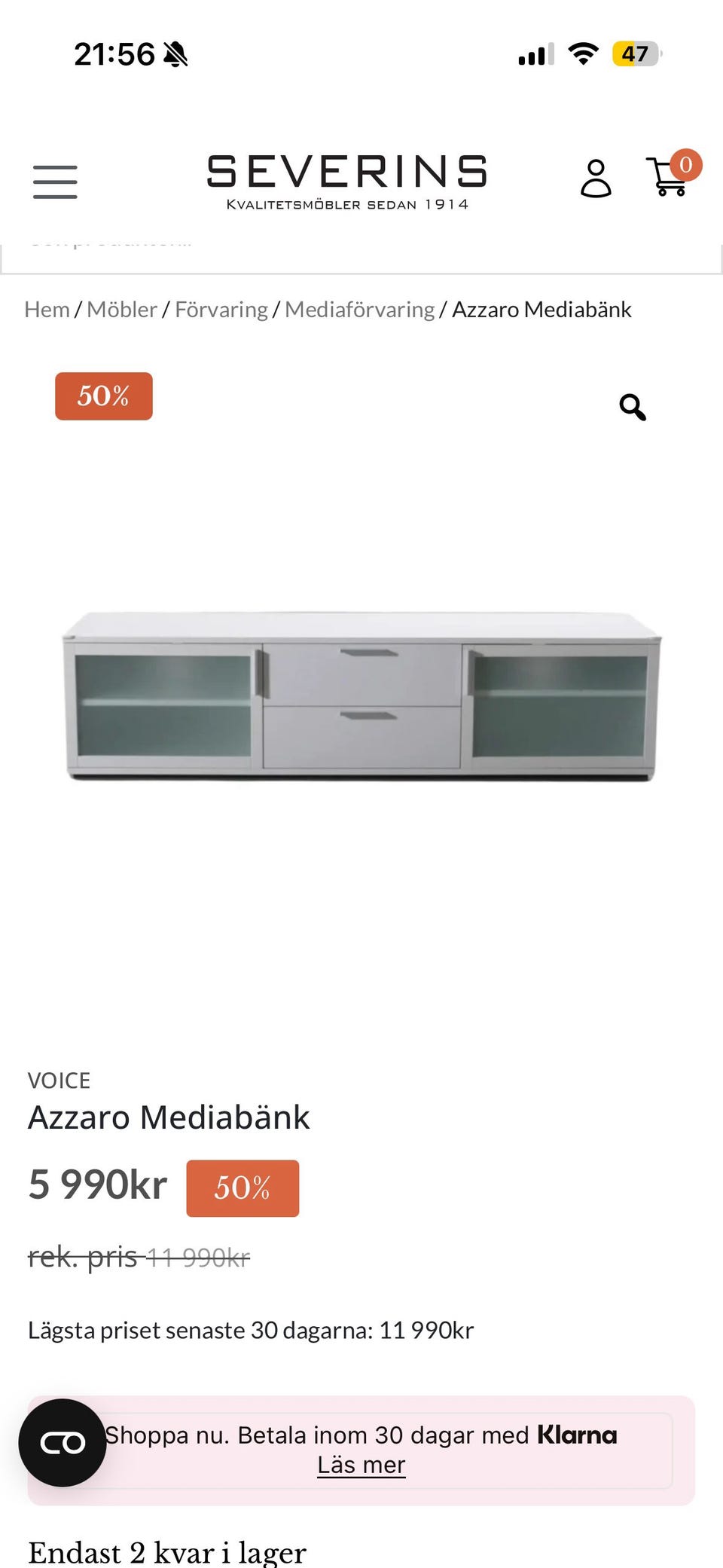Go to the Hem breadcrumb
This screenshot has width=723, height=1568.
(47, 310)
